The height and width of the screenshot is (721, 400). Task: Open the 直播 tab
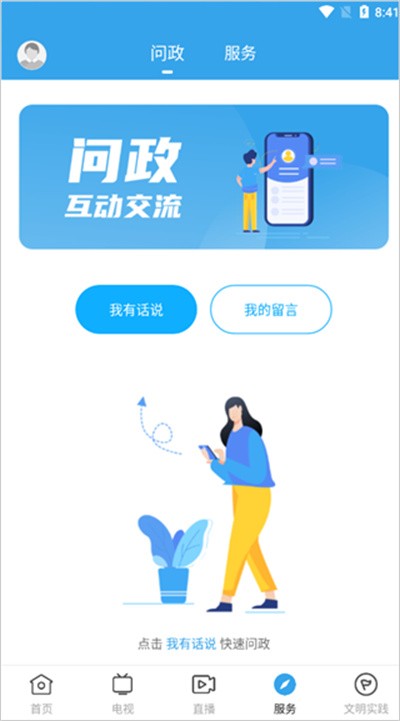[204, 693]
